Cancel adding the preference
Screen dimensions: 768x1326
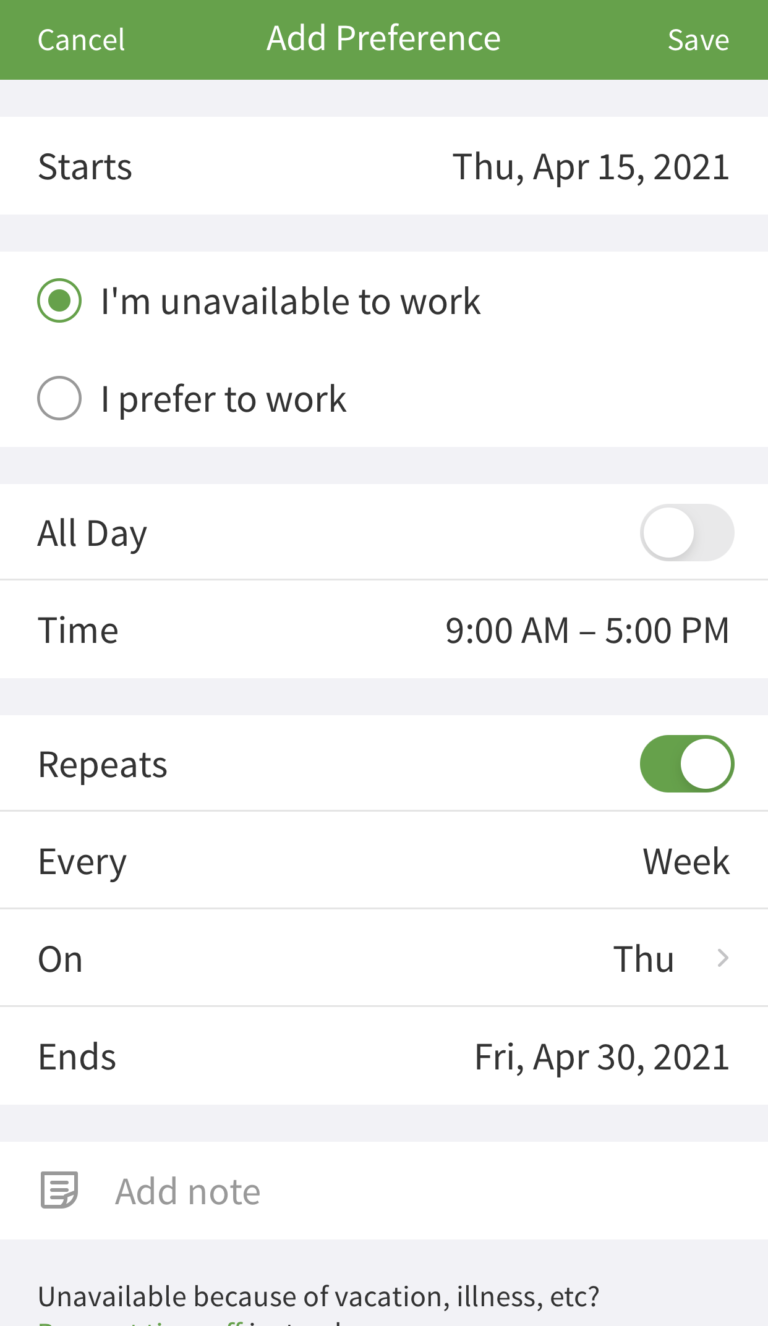(81, 40)
